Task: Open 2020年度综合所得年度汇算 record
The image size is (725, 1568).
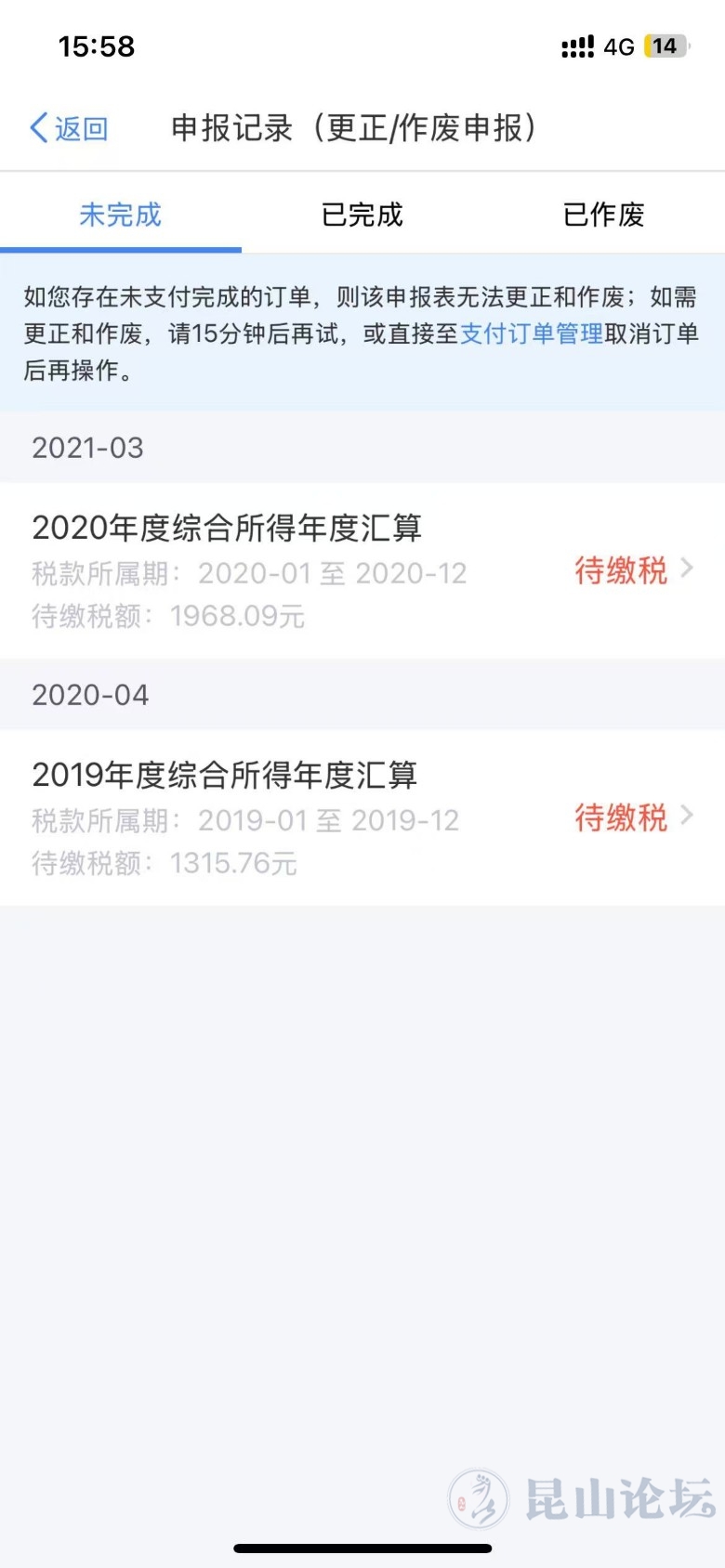Action: 362,570
